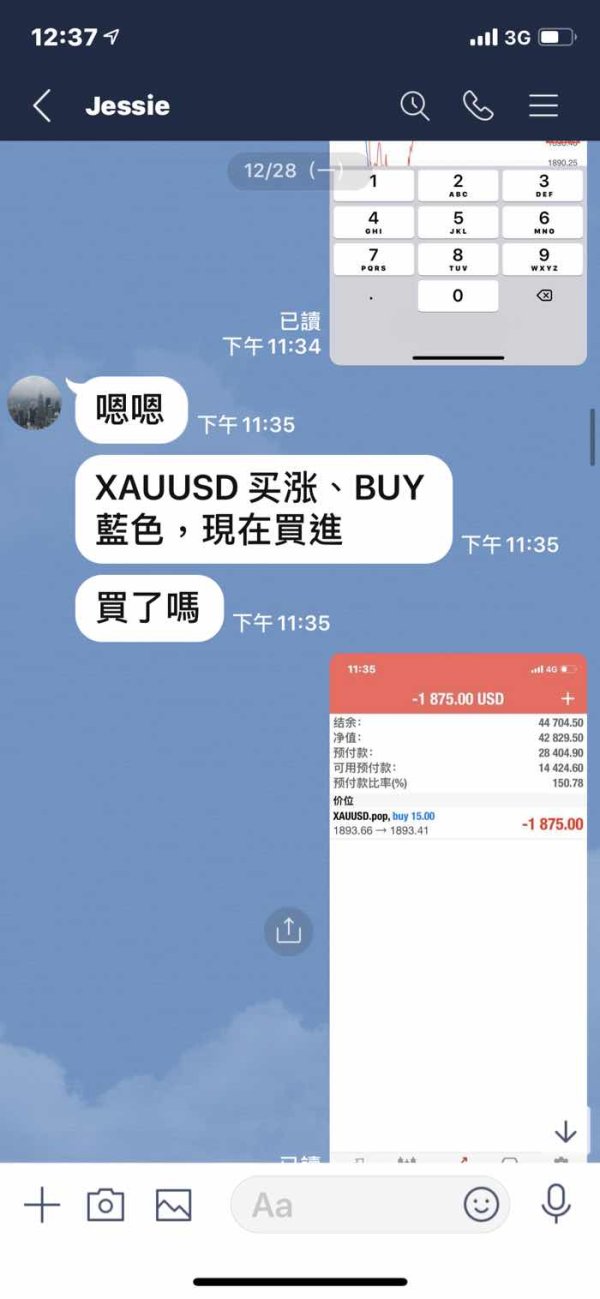This screenshot has height=1299, width=600.
Task: Open the chat menu
Action: 543,105
